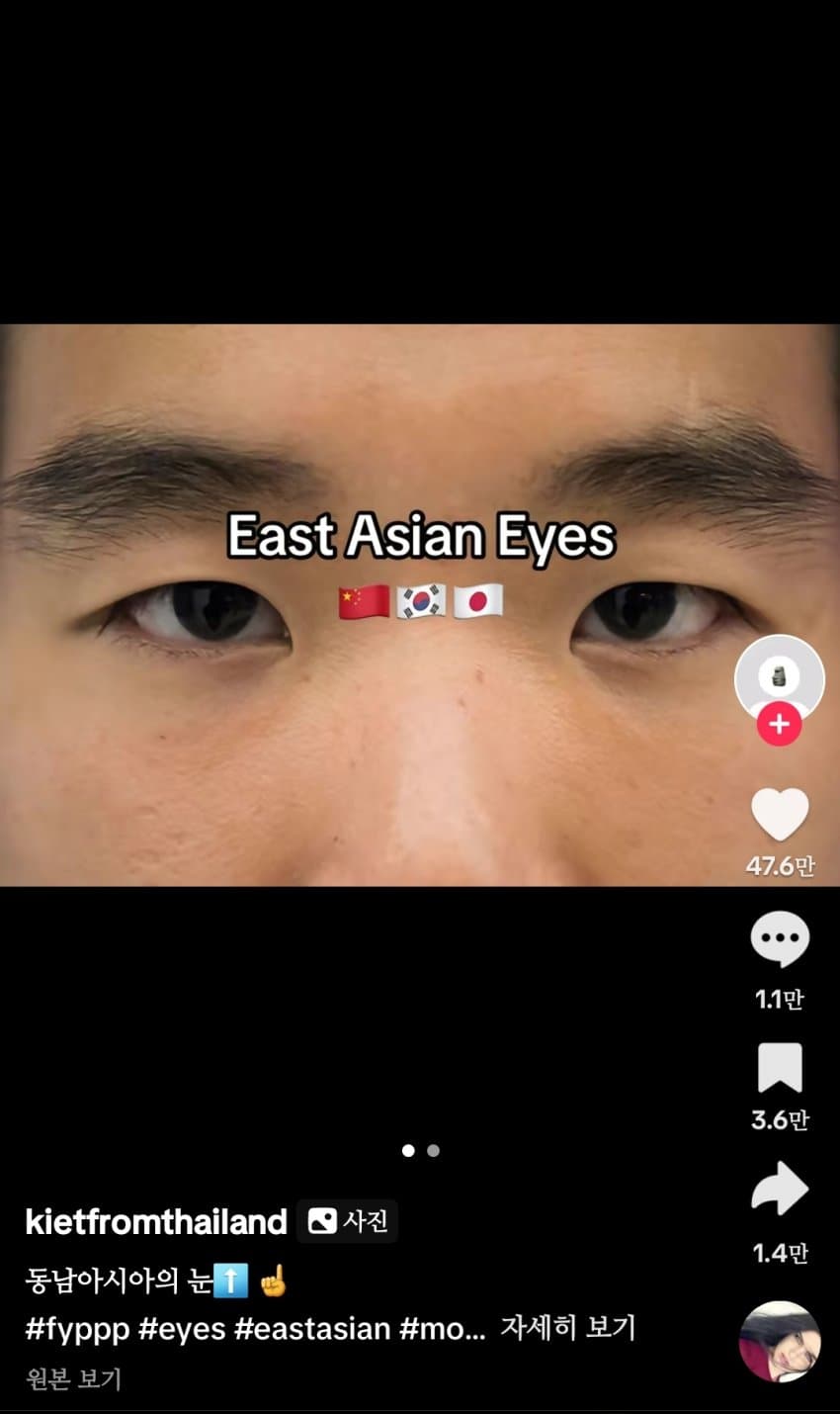This screenshot has width=840, height=1414.
Task: Open the #eyes hashtag
Action: coord(182,1328)
